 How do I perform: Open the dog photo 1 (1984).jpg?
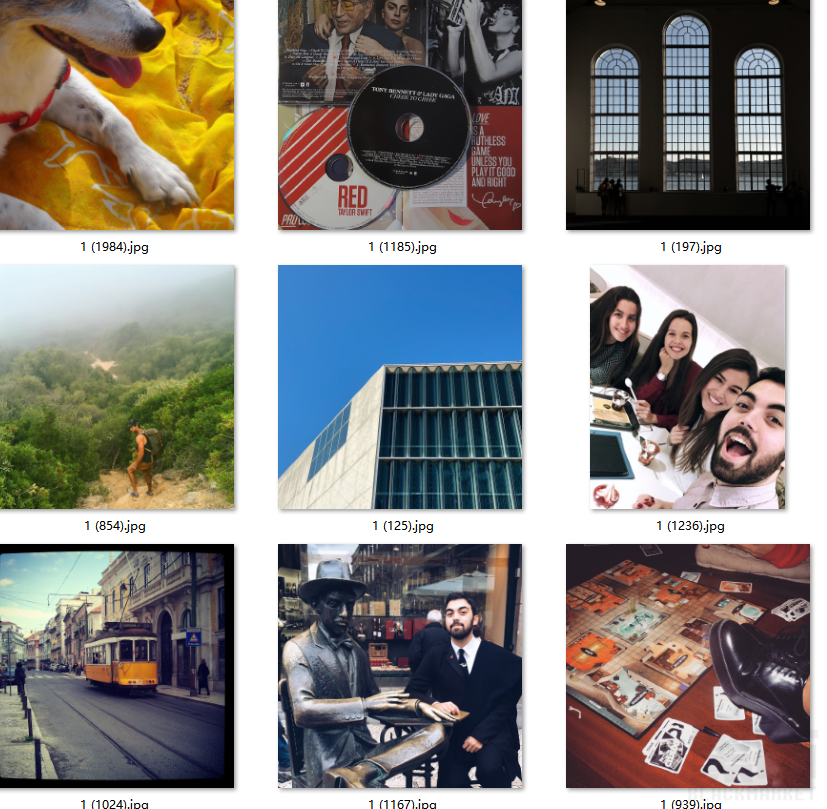coord(116,115)
